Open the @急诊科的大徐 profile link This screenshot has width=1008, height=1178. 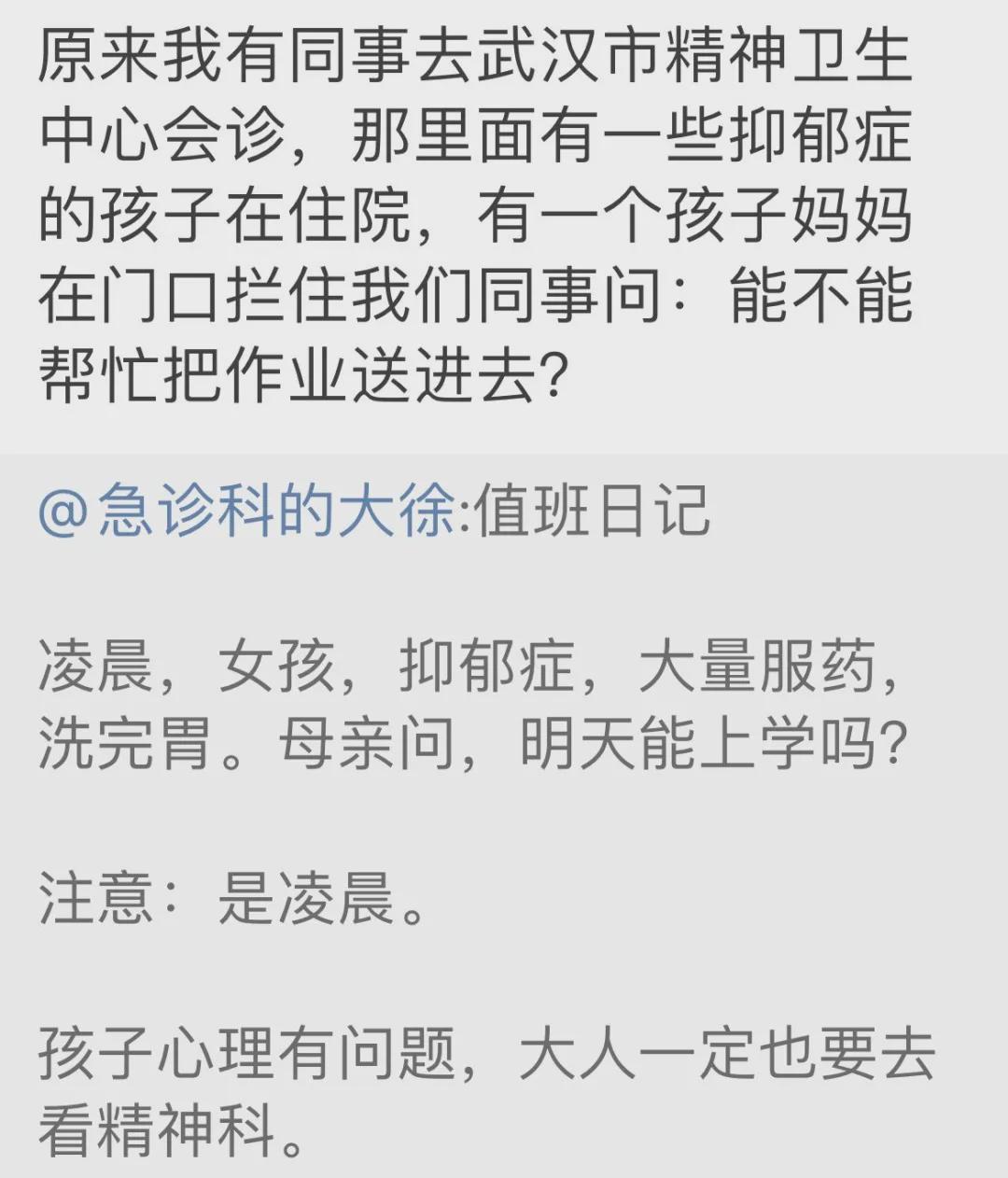[x=247, y=512]
